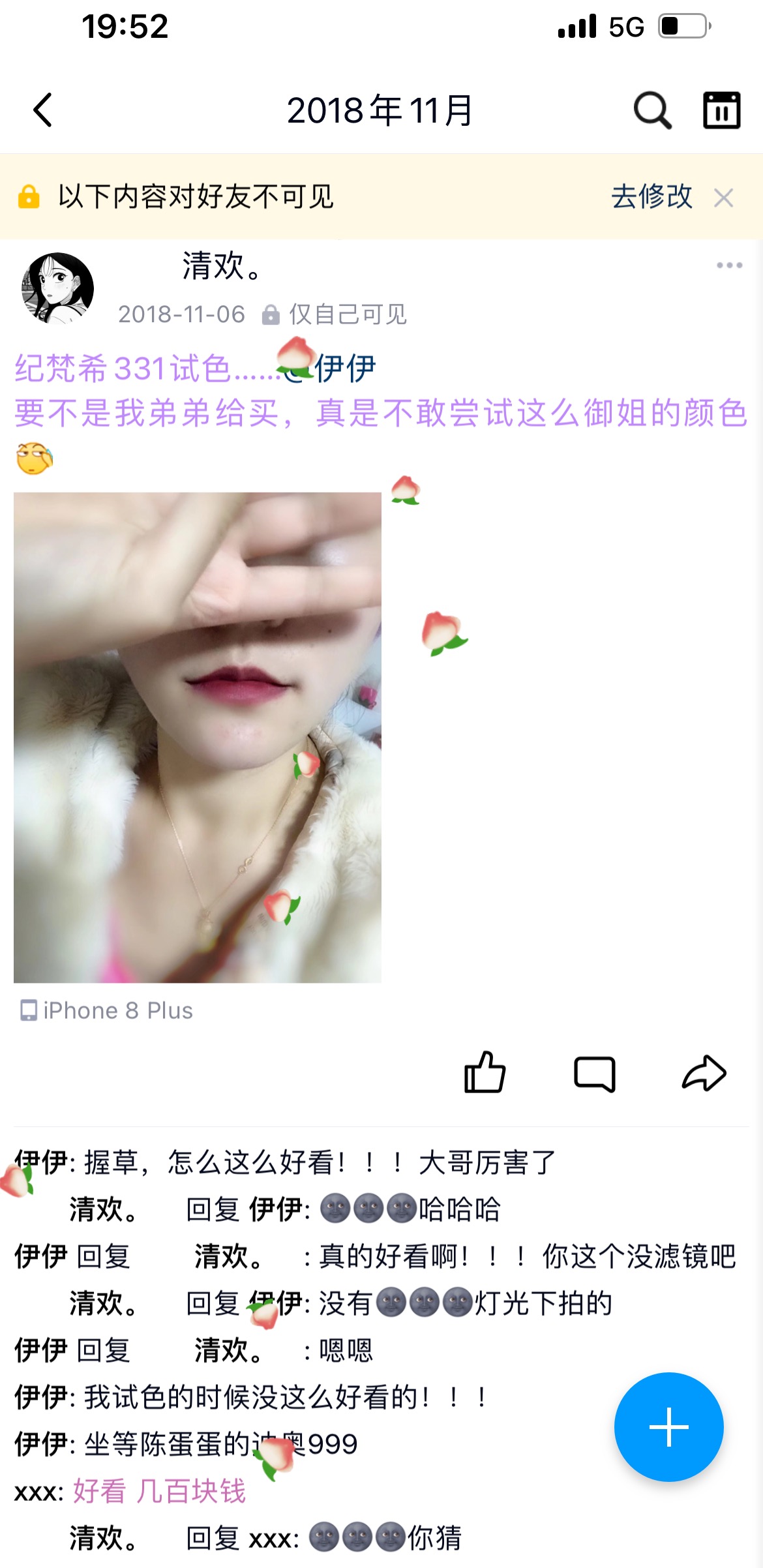Dismiss the privacy notice banner

click(724, 198)
